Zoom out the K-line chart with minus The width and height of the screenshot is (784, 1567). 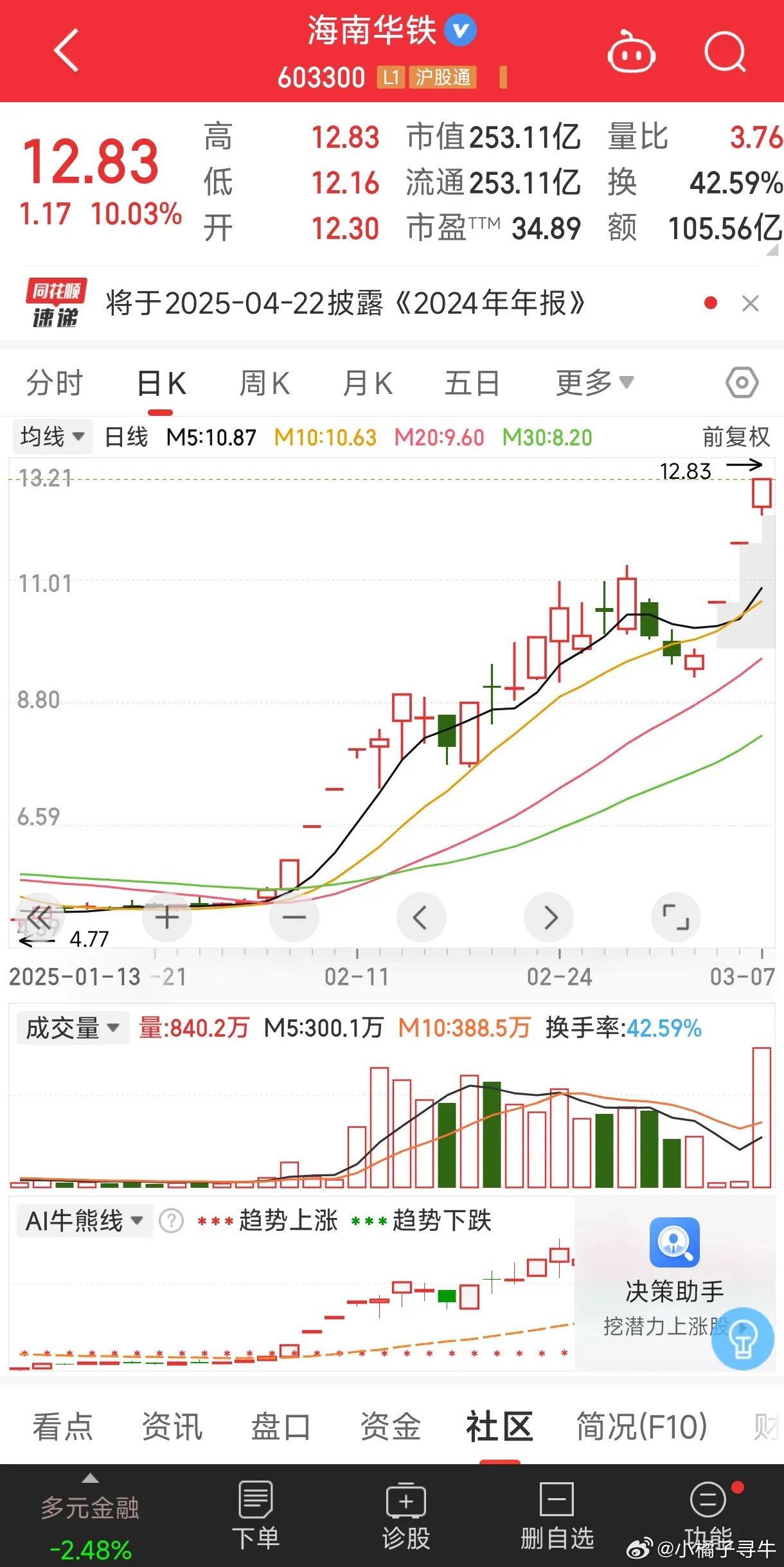point(294,917)
